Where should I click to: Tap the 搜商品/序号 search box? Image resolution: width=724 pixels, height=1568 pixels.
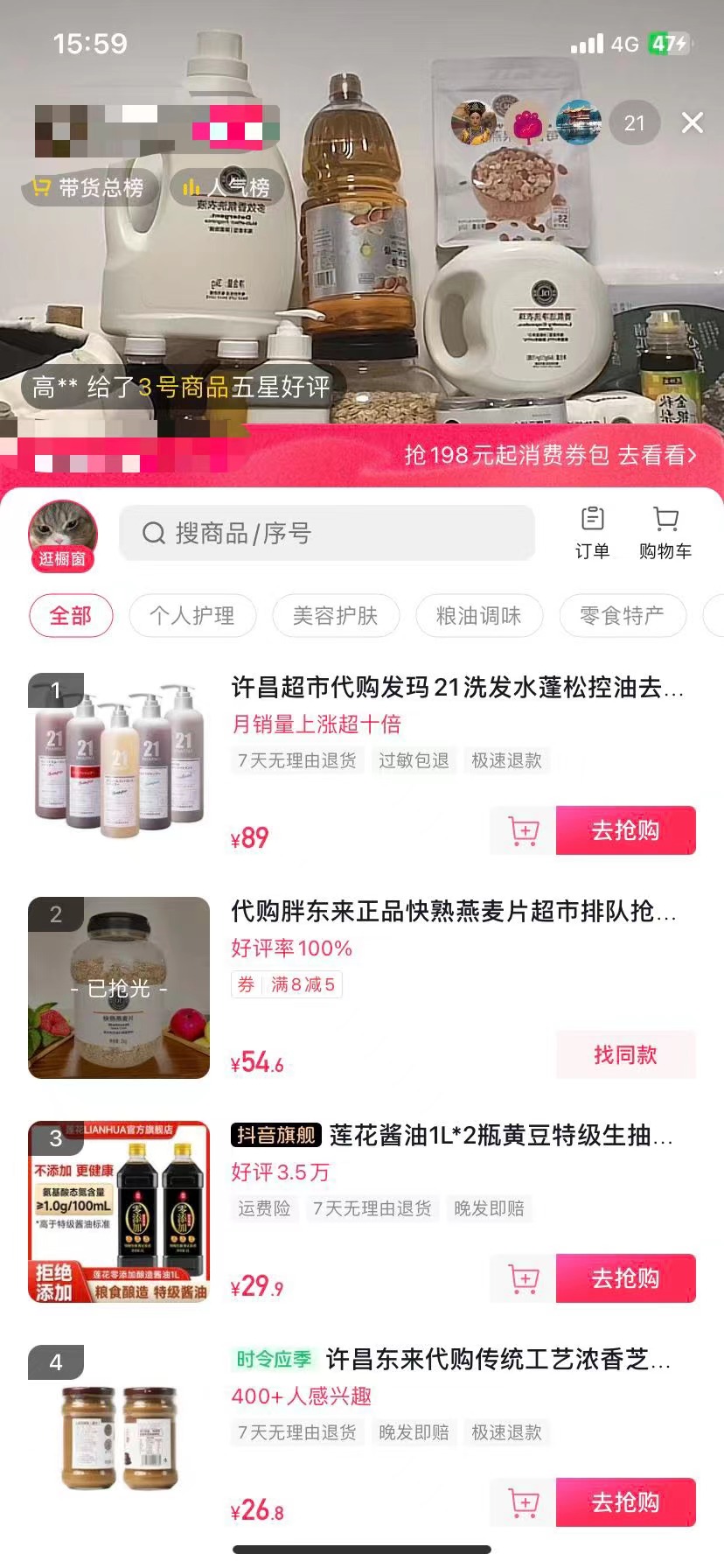coord(327,533)
